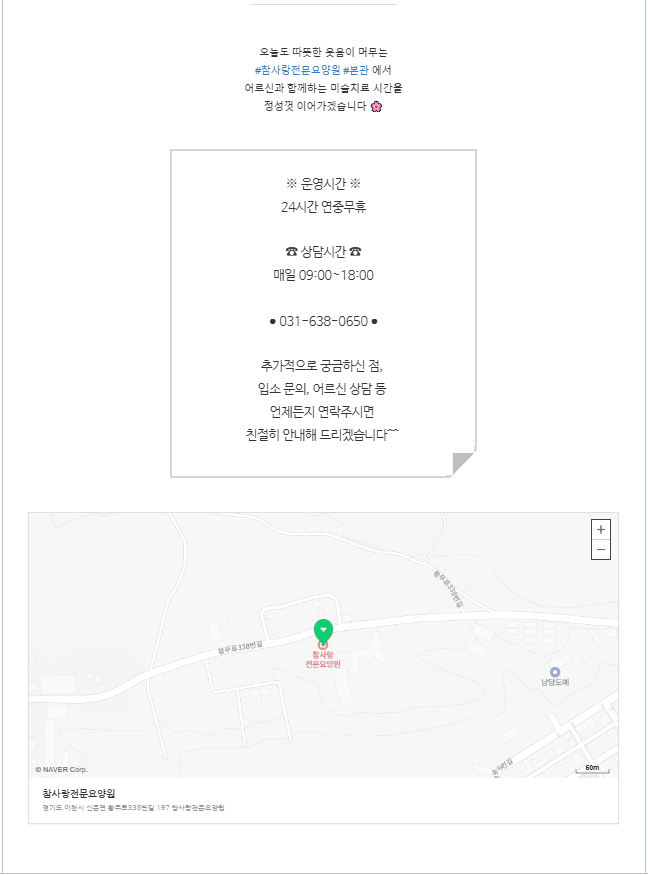Zoom in on the map
The image size is (648, 875).
pyautogui.click(x=601, y=530)
